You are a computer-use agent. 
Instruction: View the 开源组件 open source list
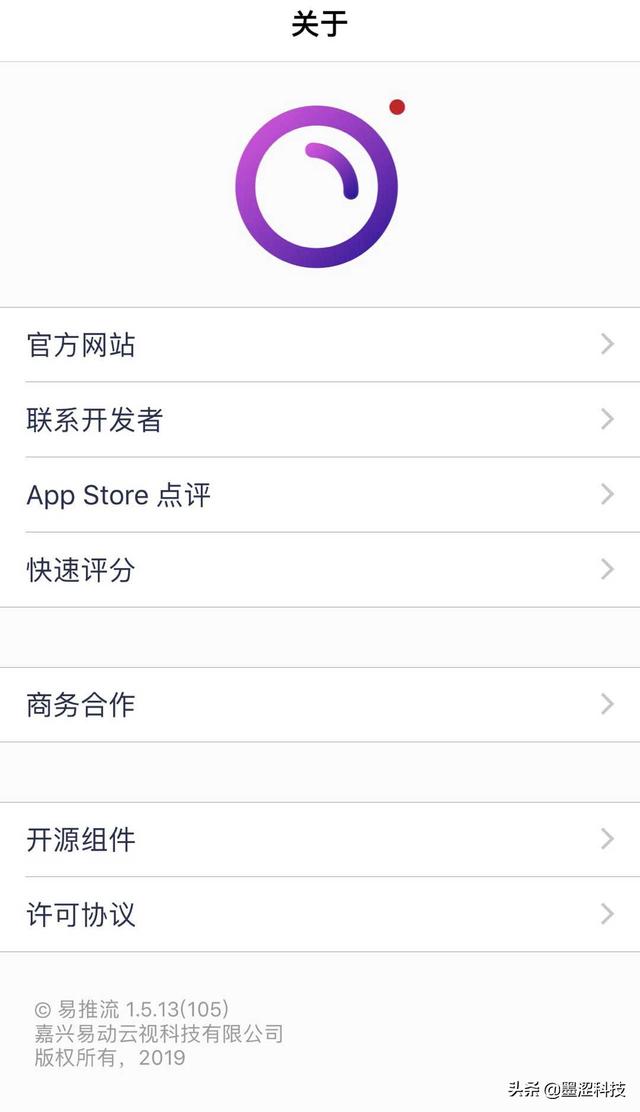click(320, 840)
